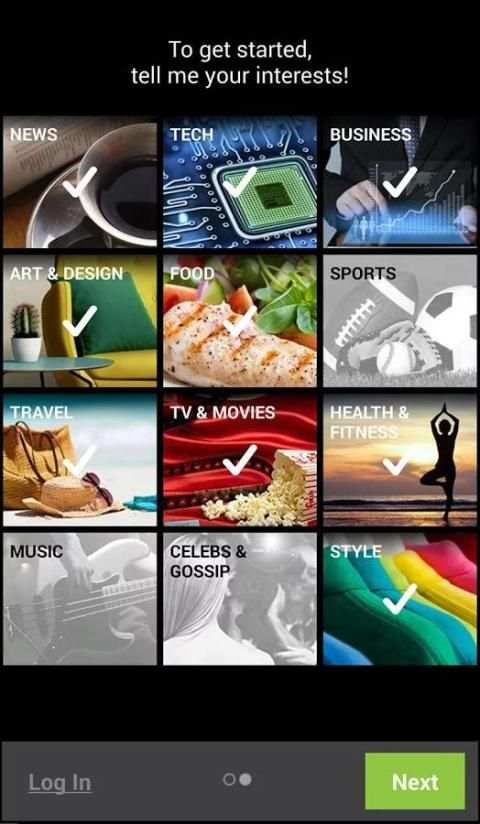480x824 pixels.
Task: Deselect the News interest tile
Action: [80, 182]
